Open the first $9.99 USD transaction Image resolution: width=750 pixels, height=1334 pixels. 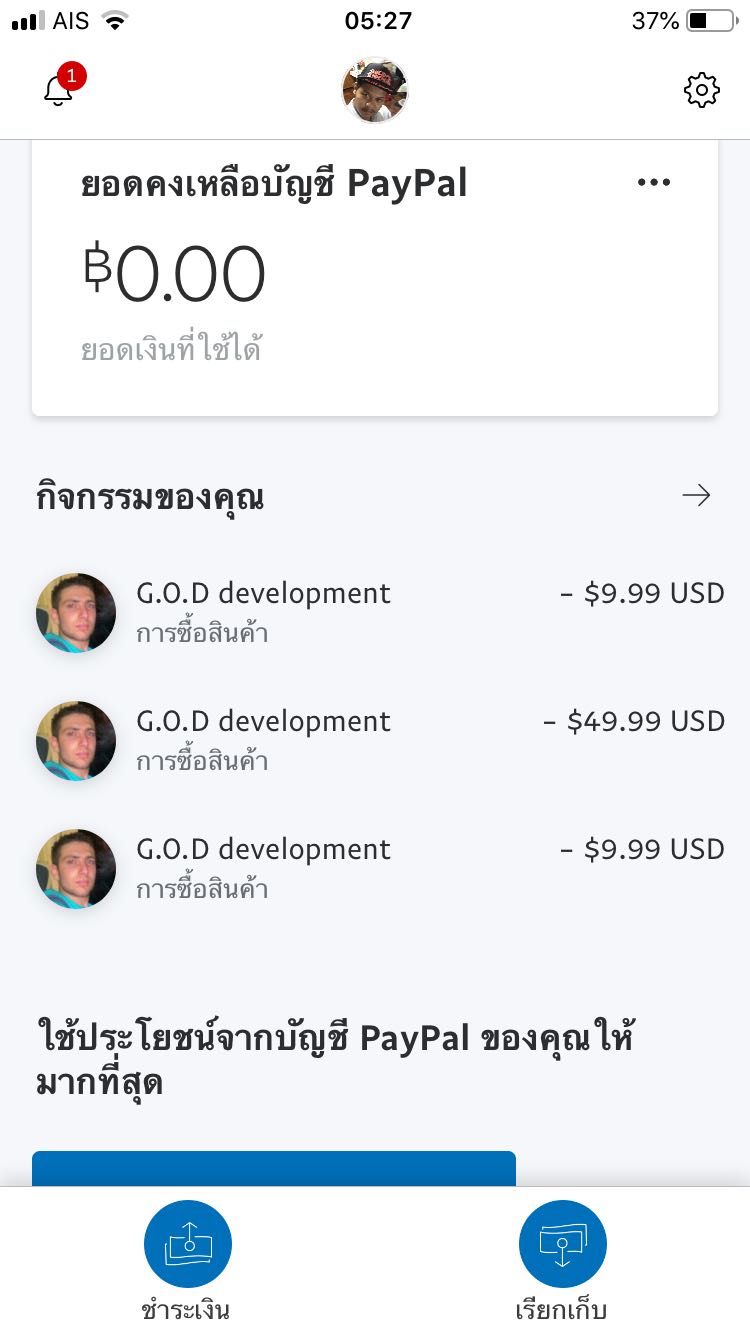(380, 611)
